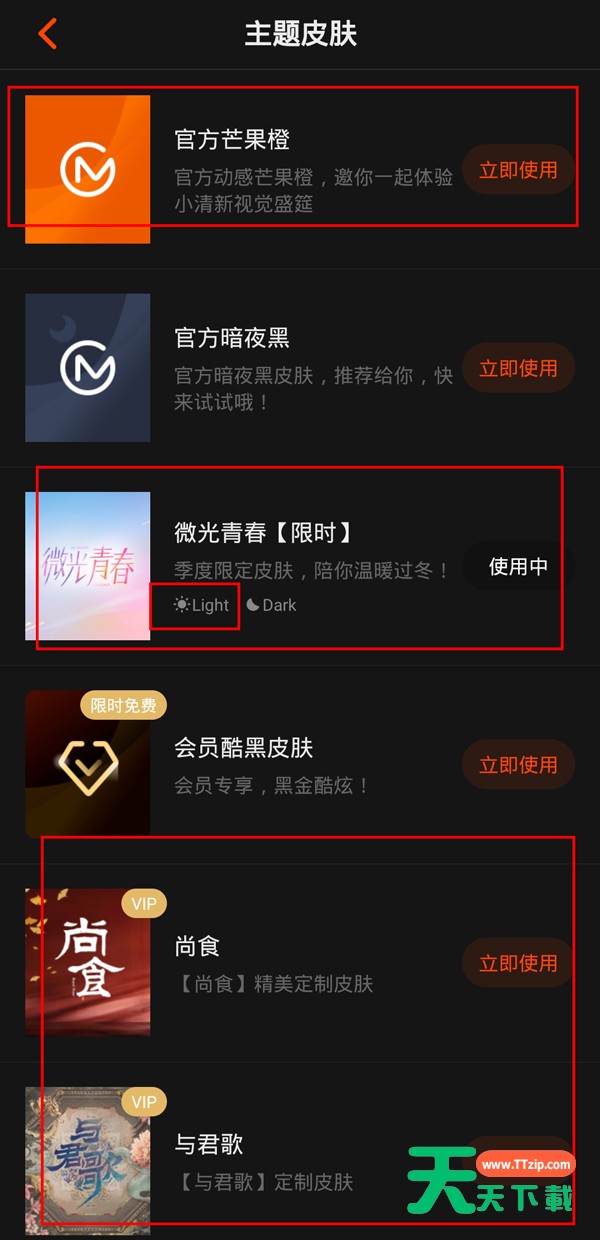This screenshot has height=1240, width=600.
Task: Apply the 官方暗夜黑 skin with 立即使用
Action: pos(517,368)
